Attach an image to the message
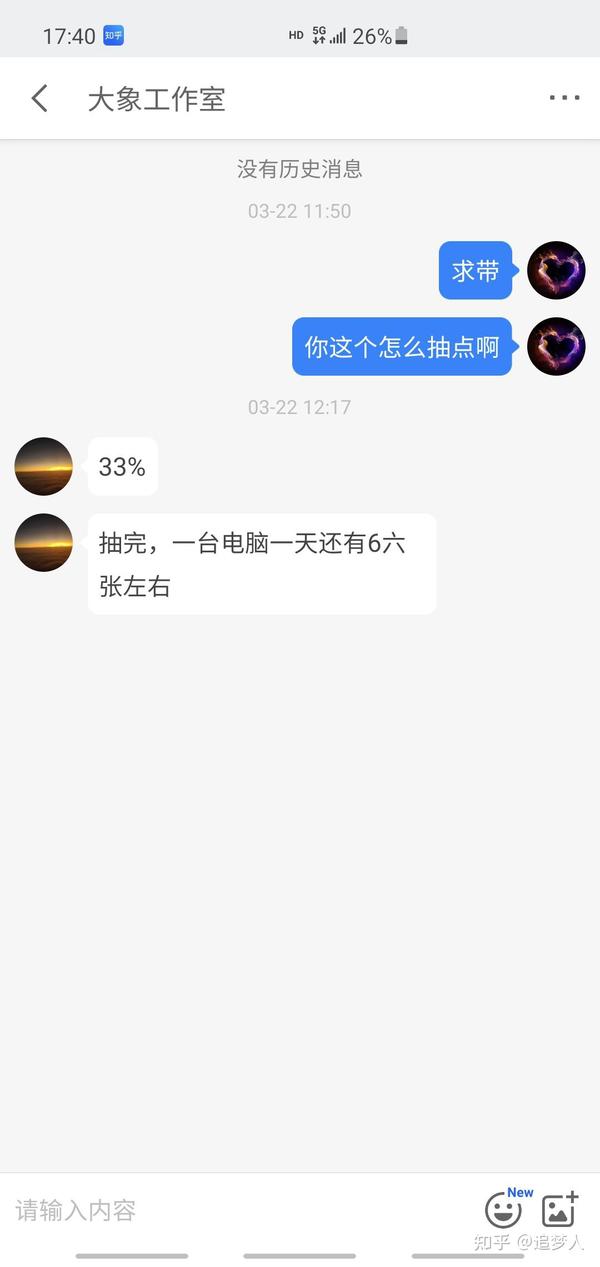This screenshot has height=1267, width=600. coord(560,1210)
